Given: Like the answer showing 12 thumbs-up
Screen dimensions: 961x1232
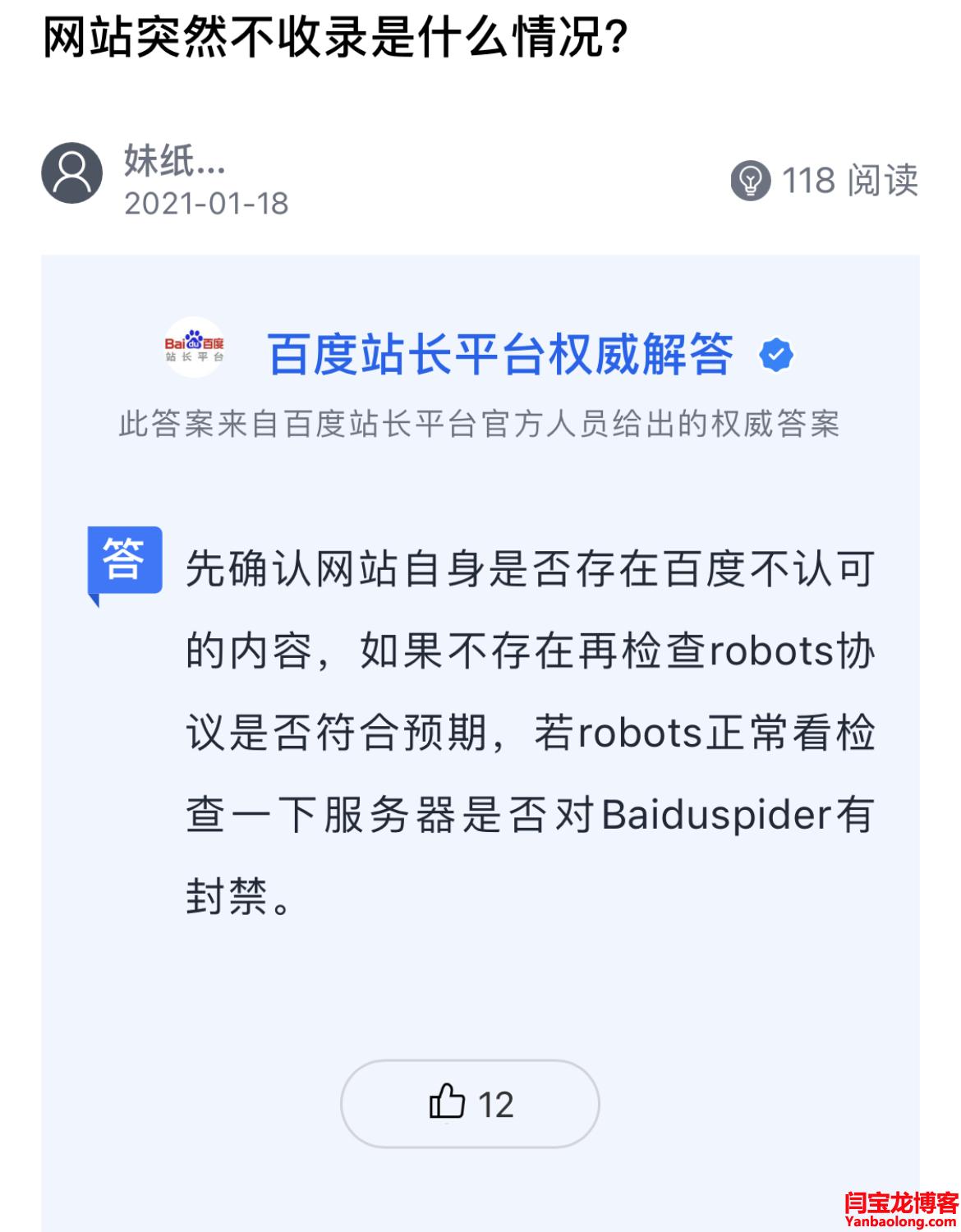Looking at the screenshot, I should [x=470, y=1103].
